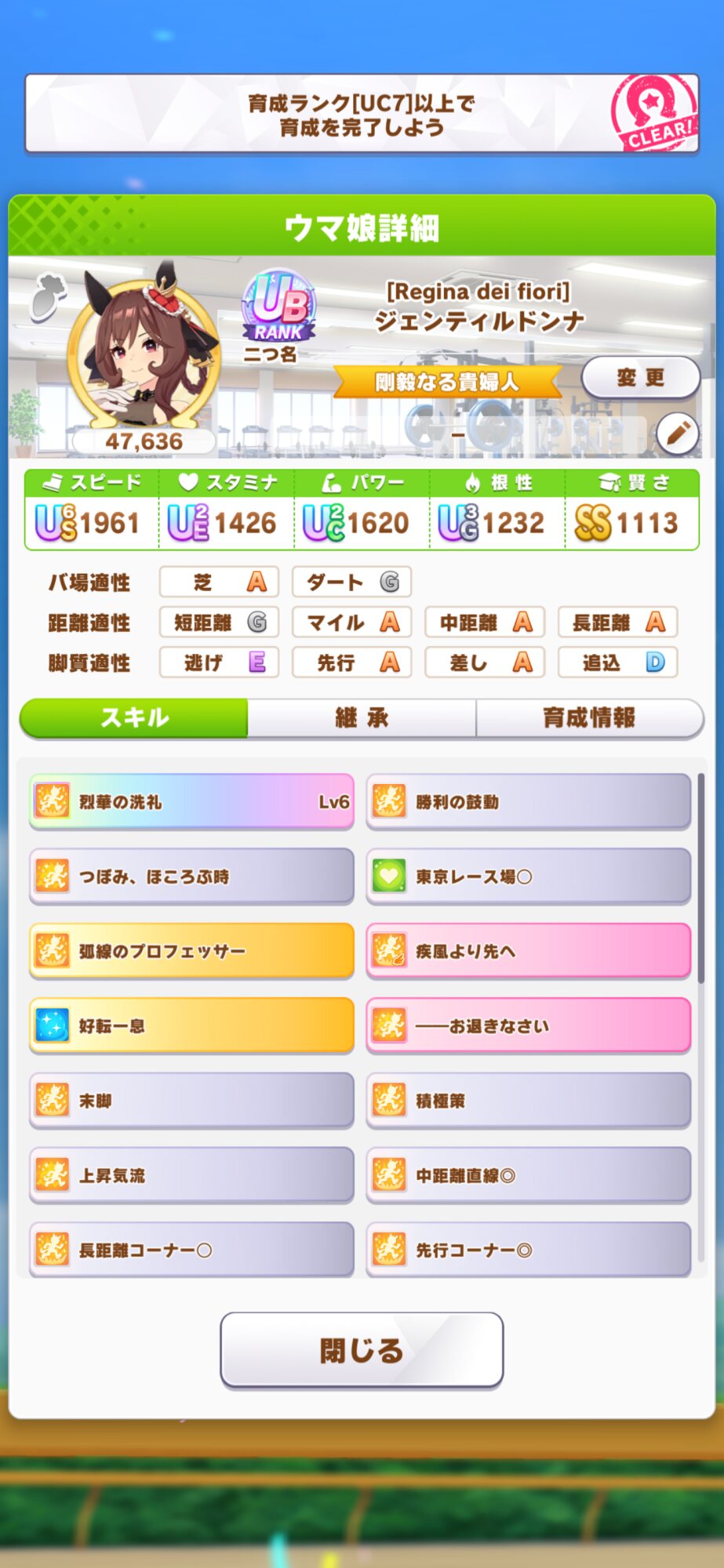This screenshot has height=1568, width=724.
Task: Switch to the 継承 tab
Action: pos(362,717)
